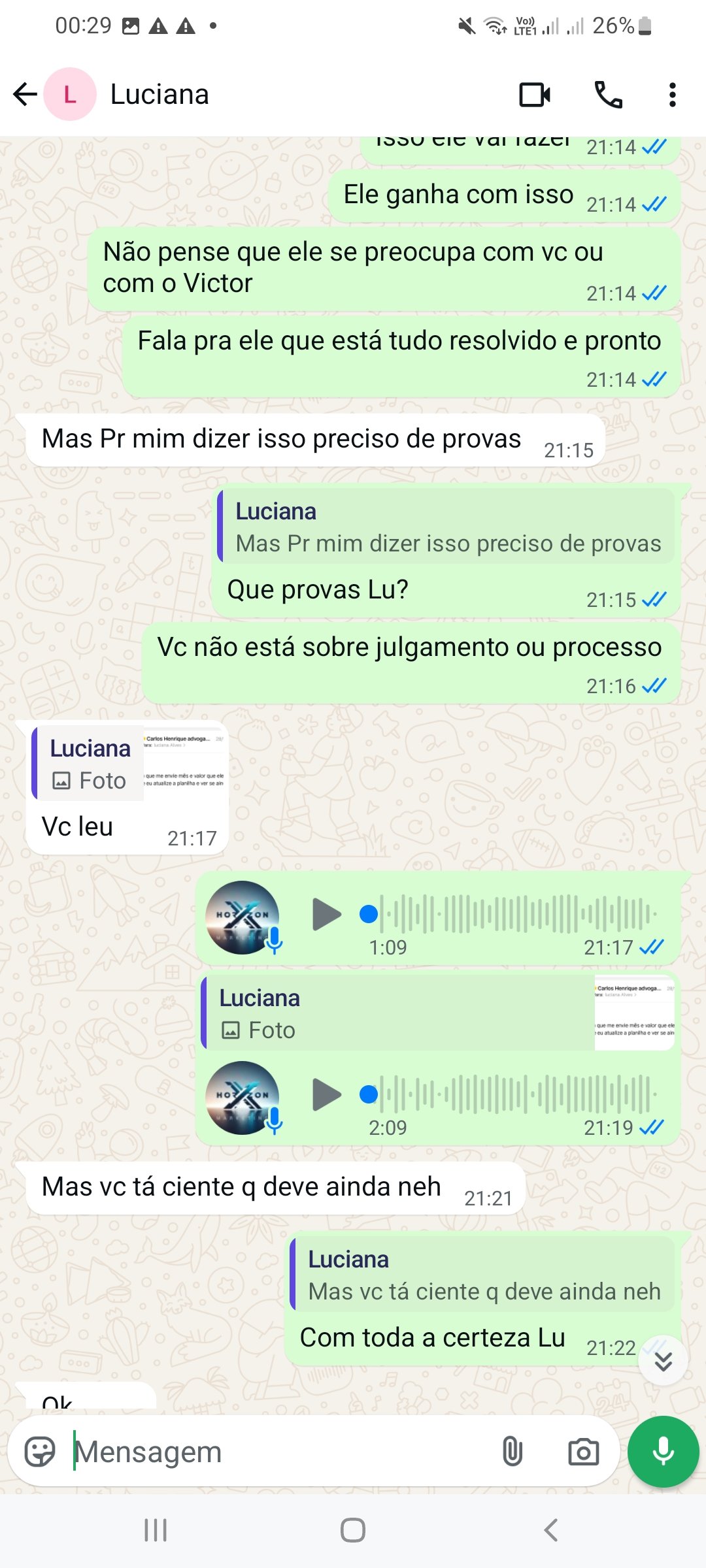The image size is (706, 1568).
Task: Open the emoji picker
Action: click(x=40, y=1452)
